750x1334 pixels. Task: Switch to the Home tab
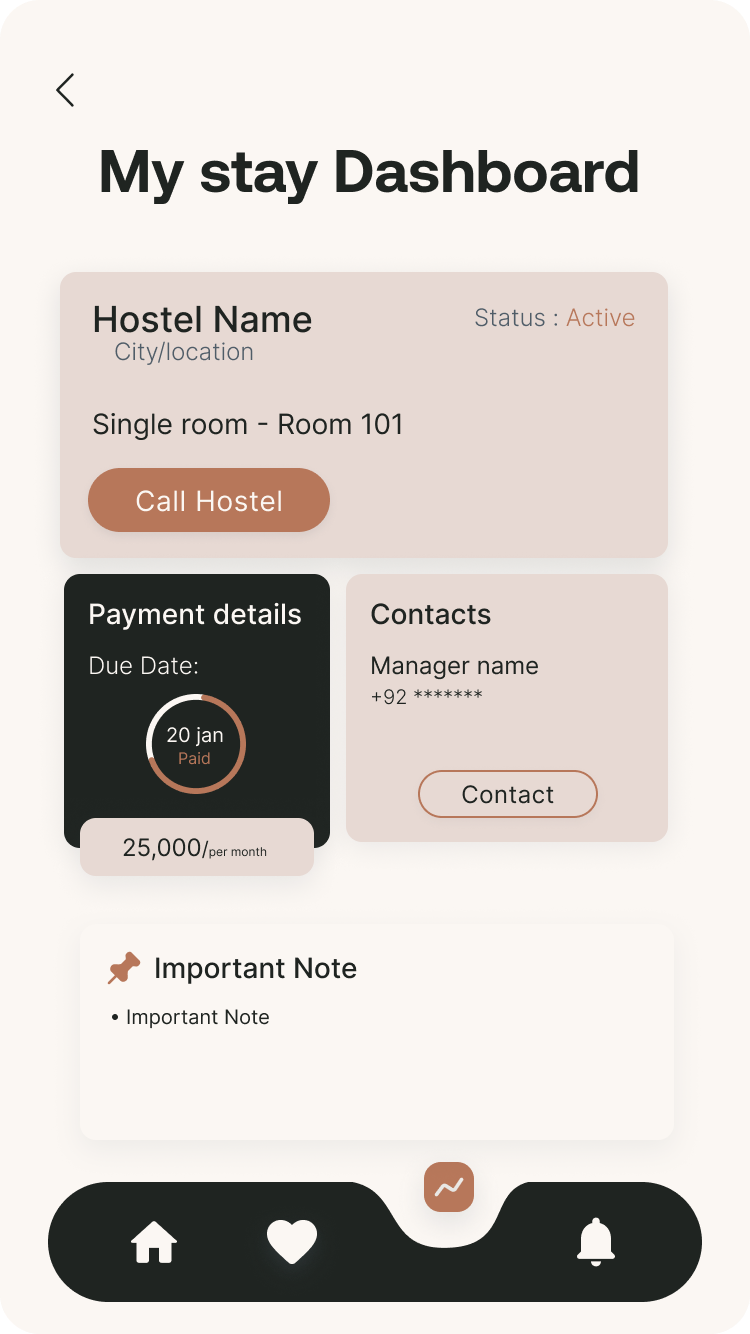pyautogui.click(x=154, y=1242)
